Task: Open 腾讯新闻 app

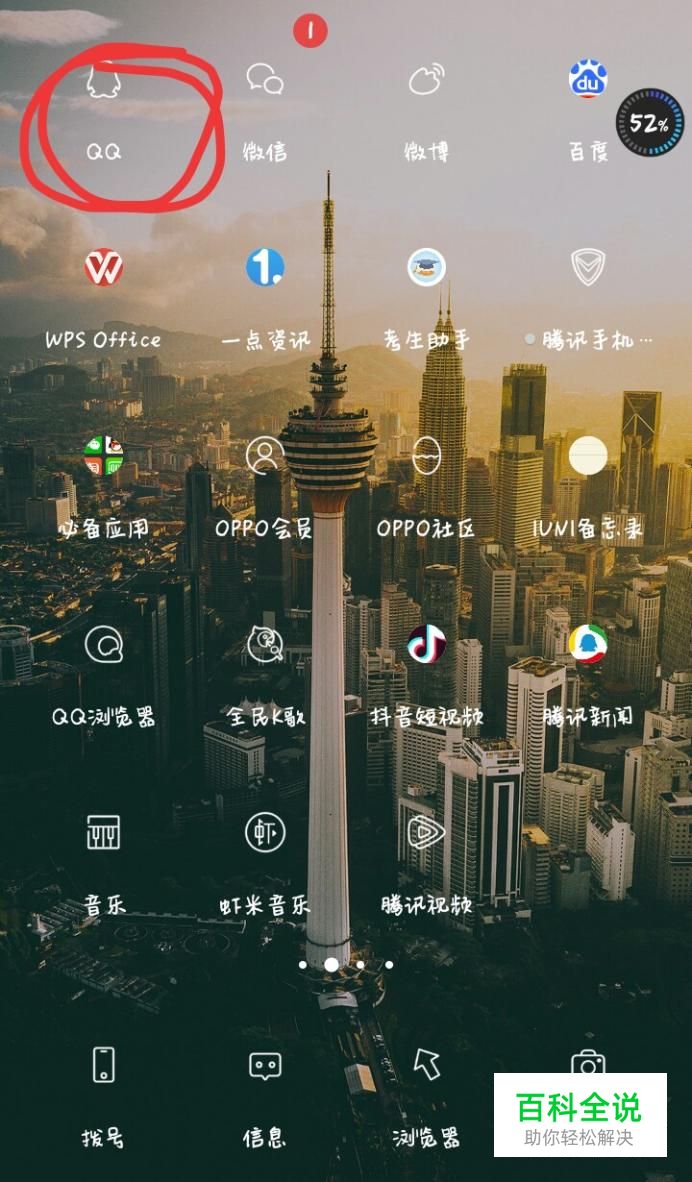Action: click(588, 644)
